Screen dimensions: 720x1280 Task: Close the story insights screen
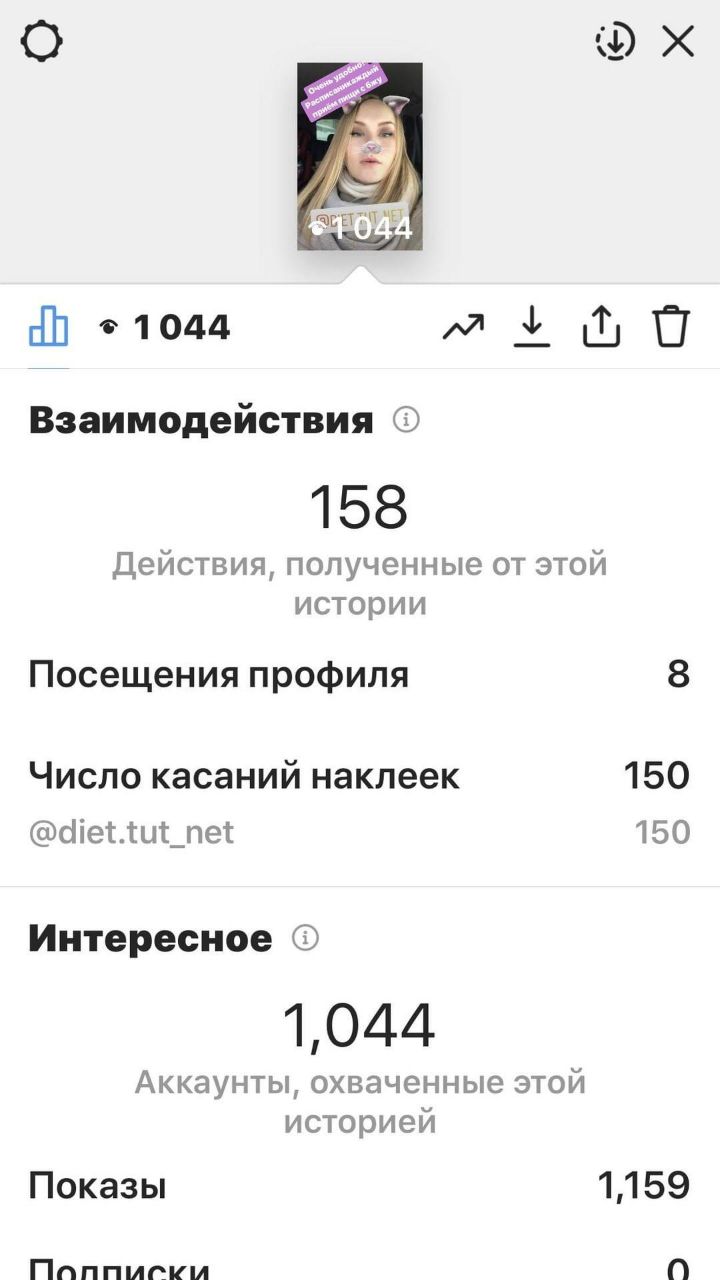pos(678,42)
